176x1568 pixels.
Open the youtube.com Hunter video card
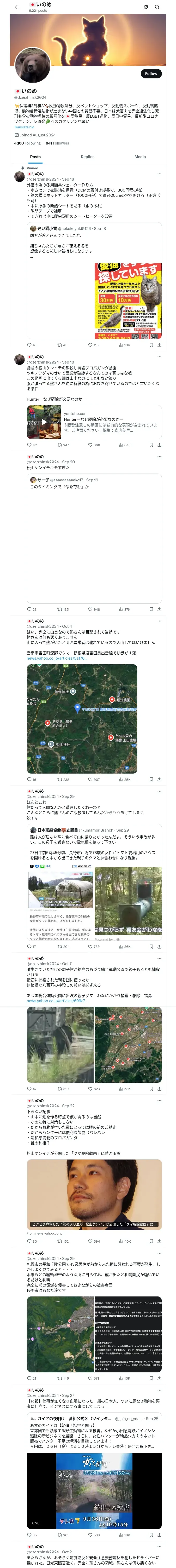pos(94,422)
